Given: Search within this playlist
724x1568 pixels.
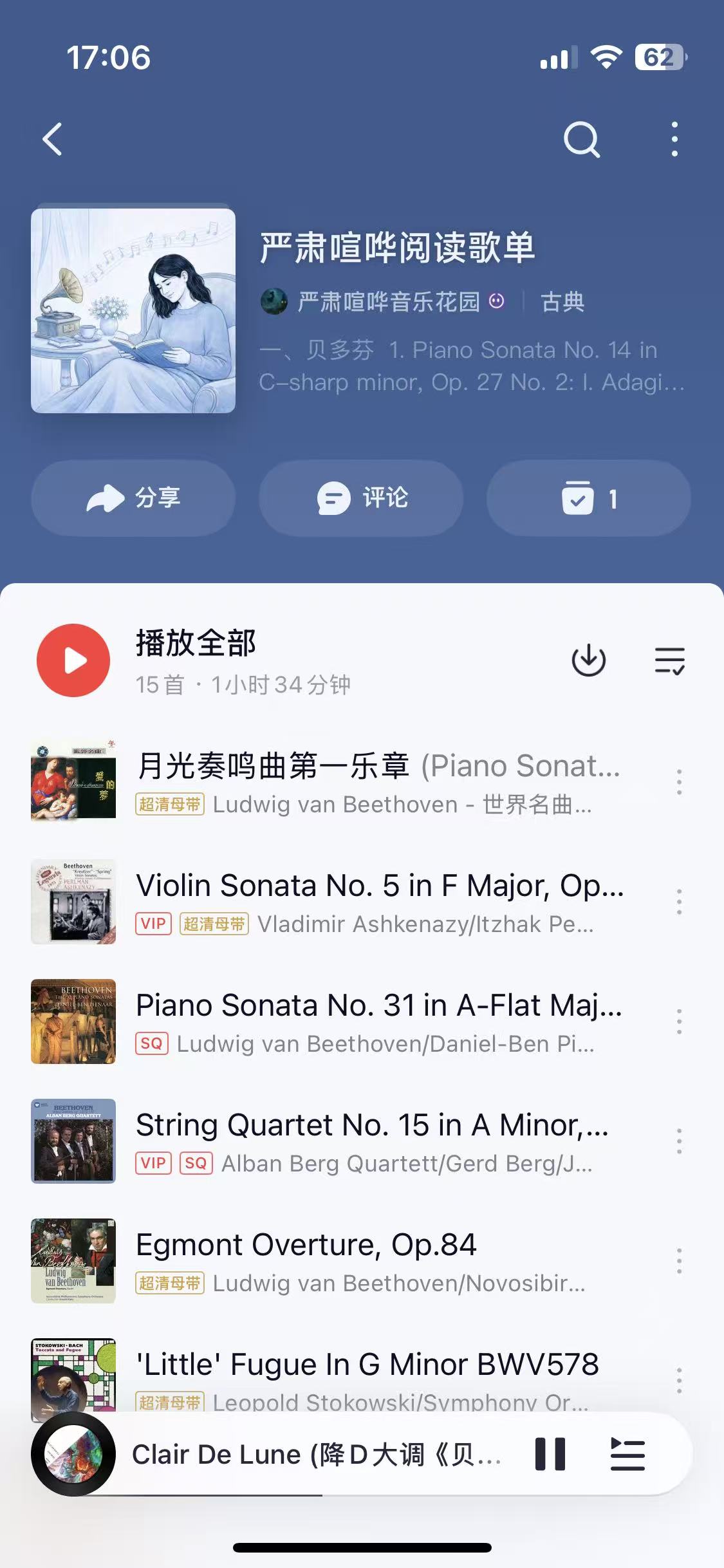Looking at the screenshot, I should point(581,139).
